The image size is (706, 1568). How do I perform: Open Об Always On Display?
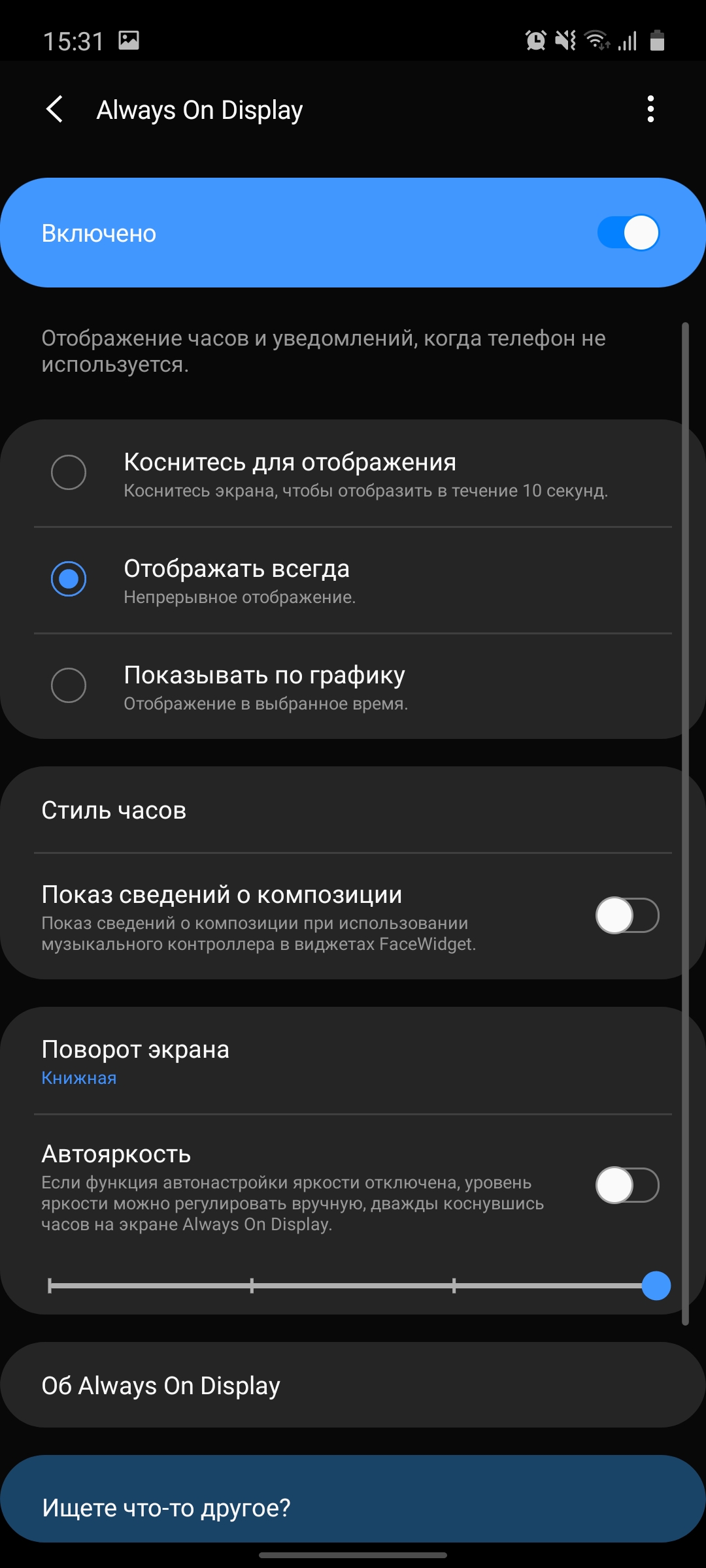point(353,1385)
